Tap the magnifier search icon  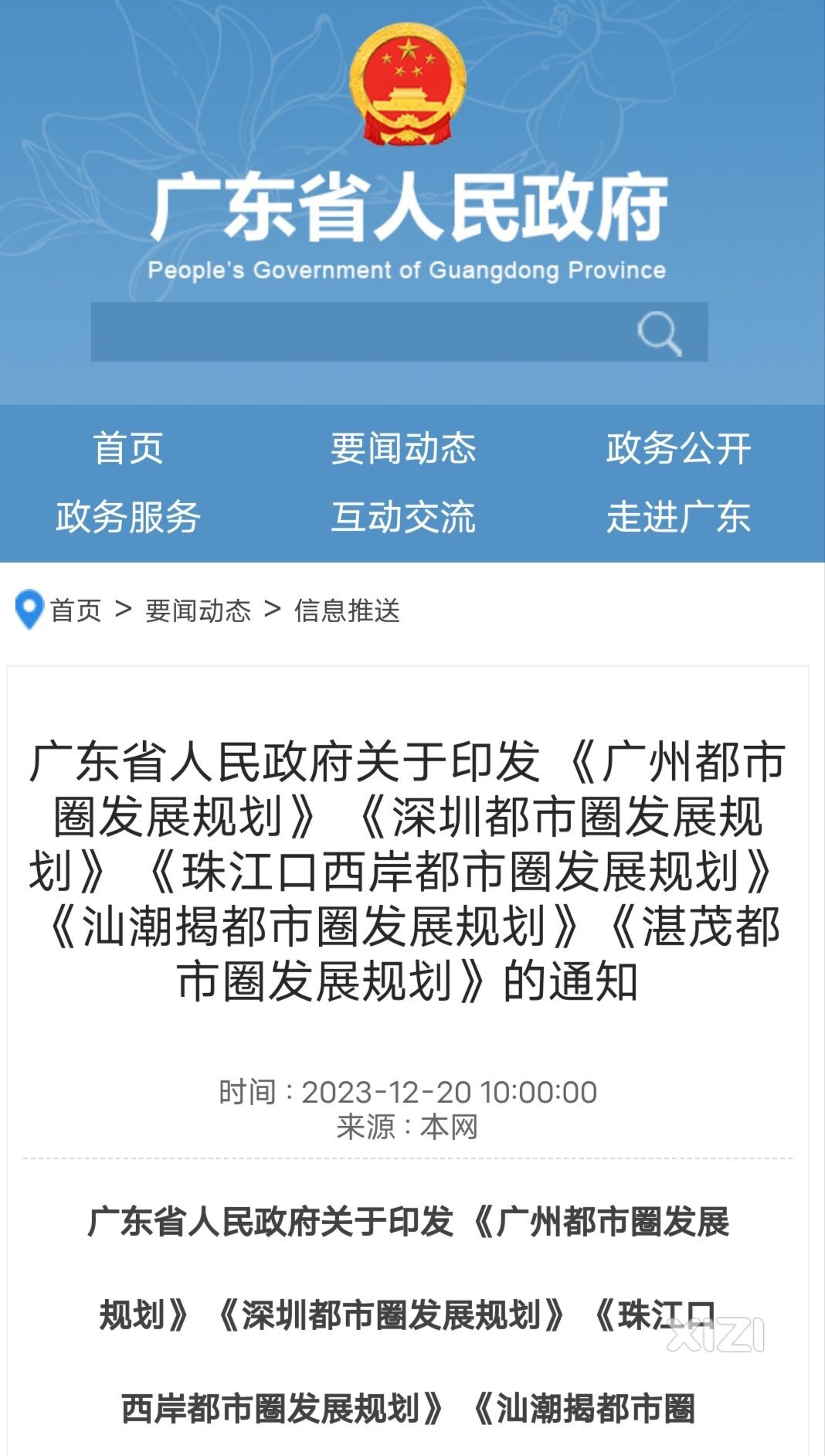tap(659, 333)
